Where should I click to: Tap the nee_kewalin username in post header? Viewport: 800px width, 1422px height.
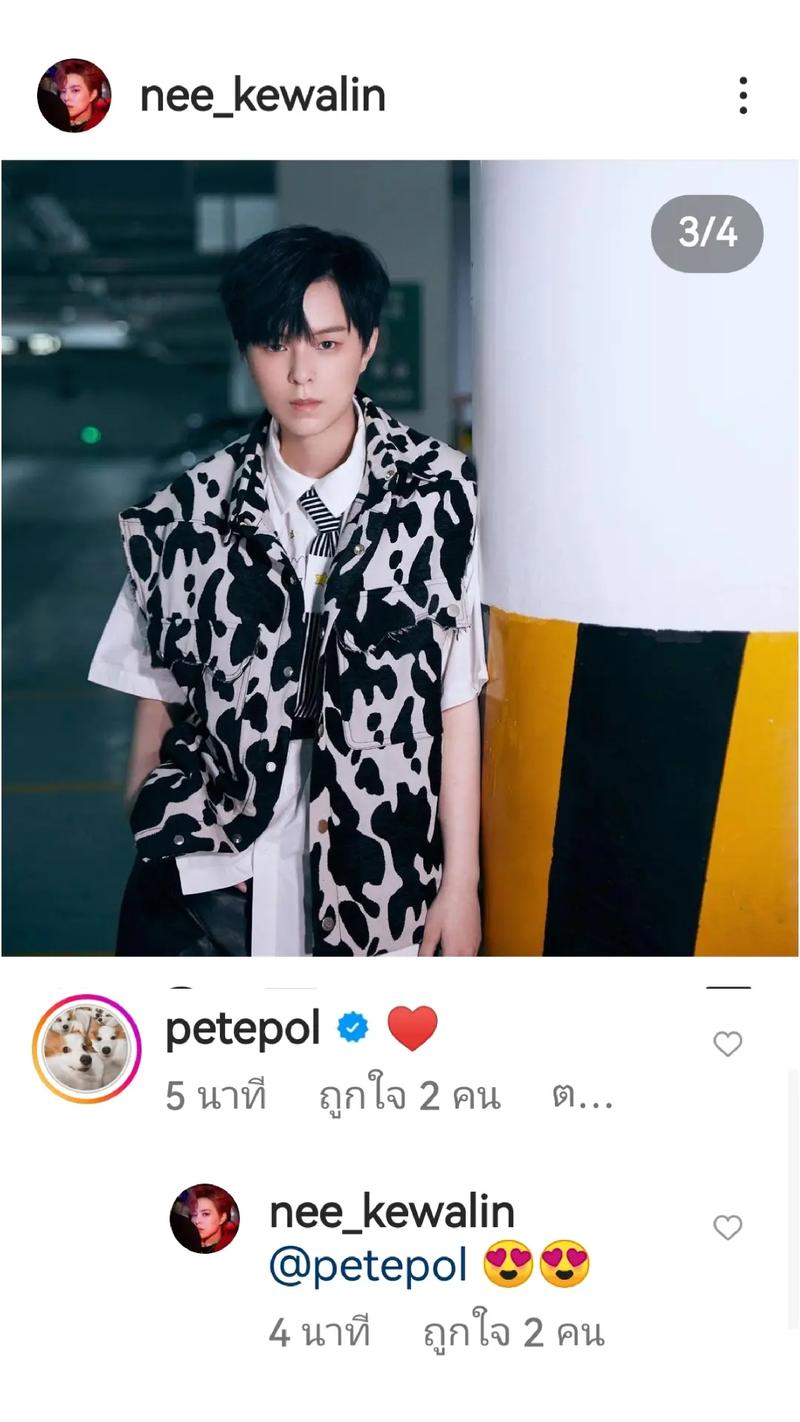262,96
